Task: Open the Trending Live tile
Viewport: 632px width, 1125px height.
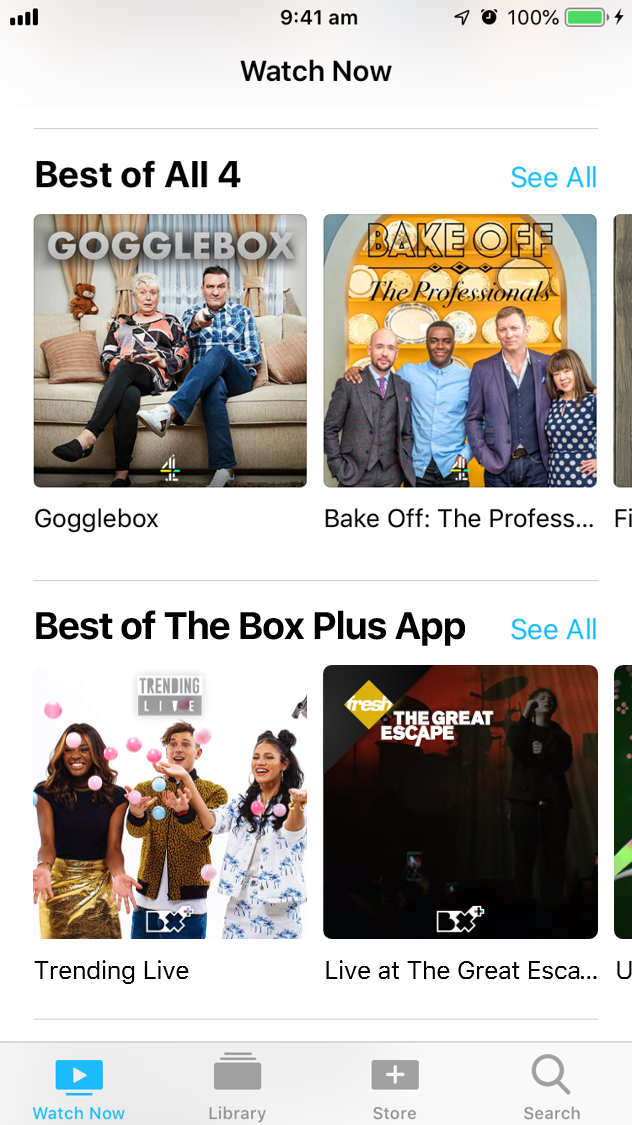Action: [170, 802]
